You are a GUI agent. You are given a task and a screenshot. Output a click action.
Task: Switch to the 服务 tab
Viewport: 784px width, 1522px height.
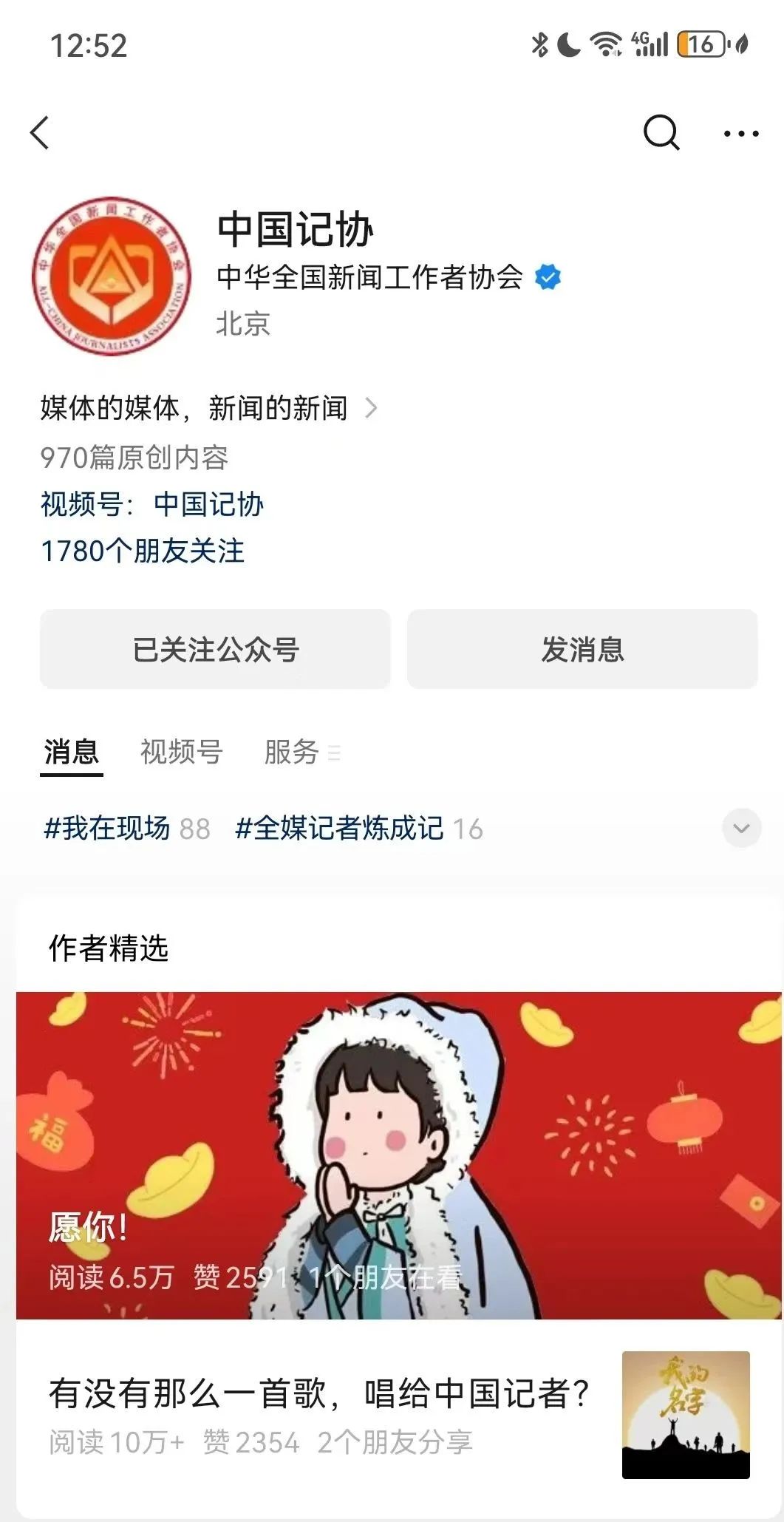point(293,752)
